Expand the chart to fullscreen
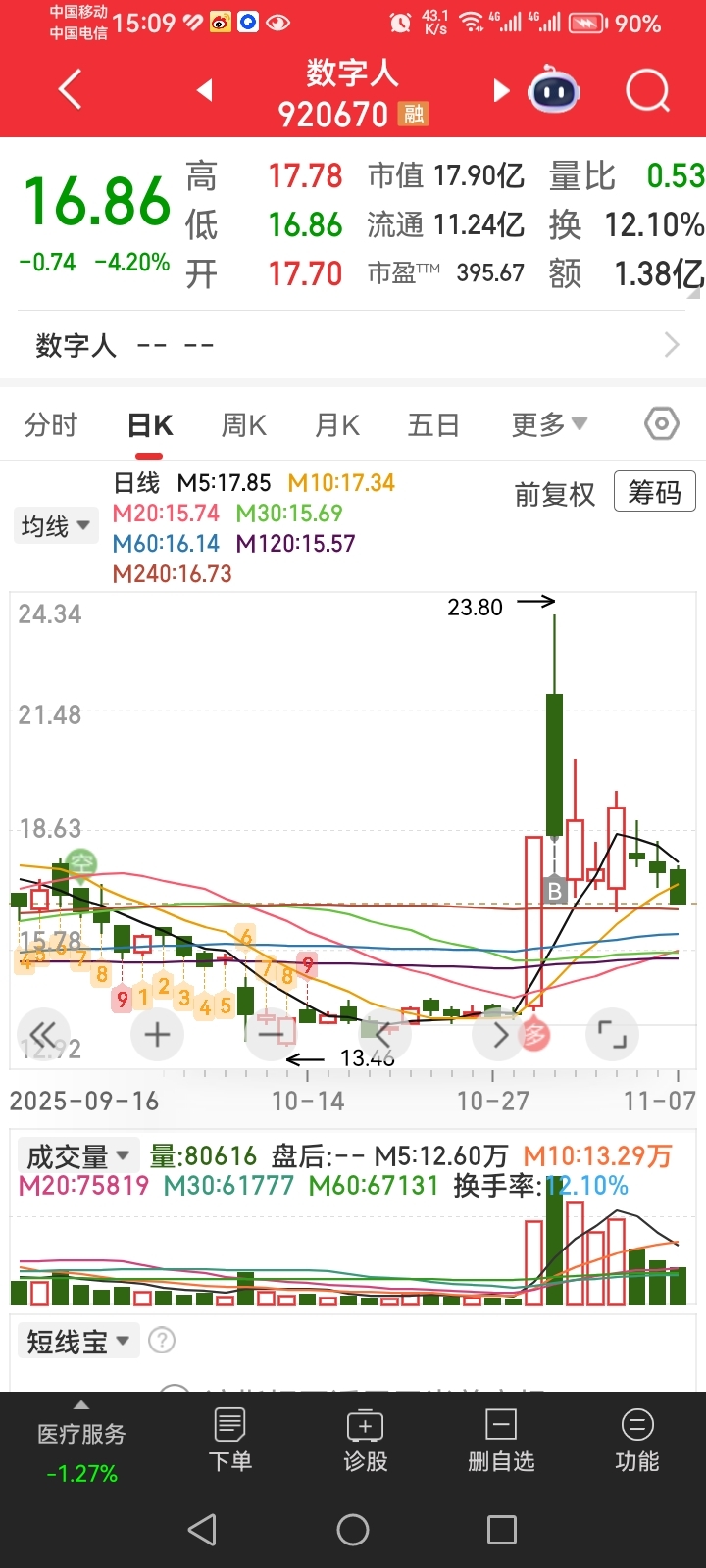 [x=612, y=1035]
